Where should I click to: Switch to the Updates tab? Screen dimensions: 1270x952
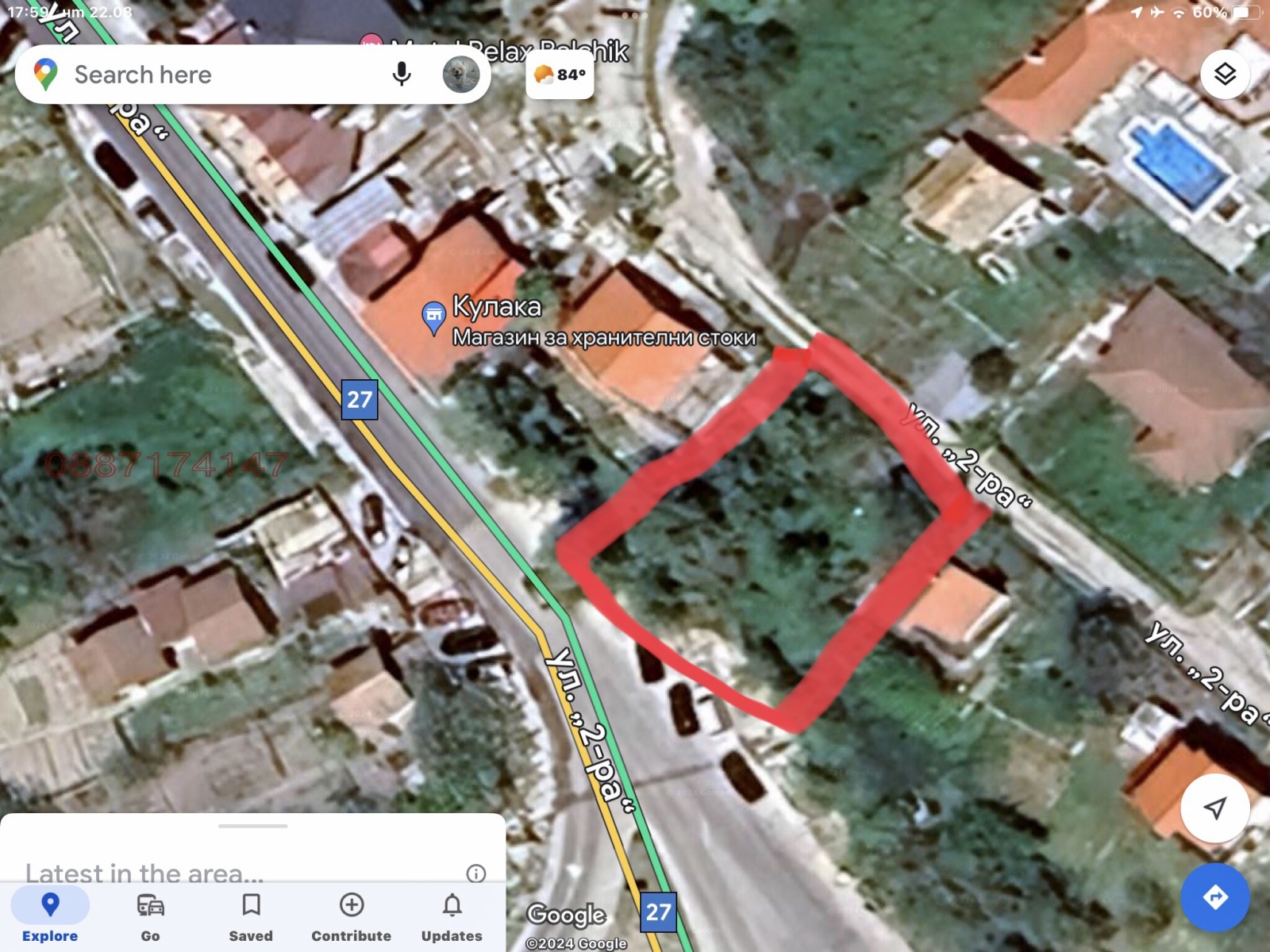[452, 917]
